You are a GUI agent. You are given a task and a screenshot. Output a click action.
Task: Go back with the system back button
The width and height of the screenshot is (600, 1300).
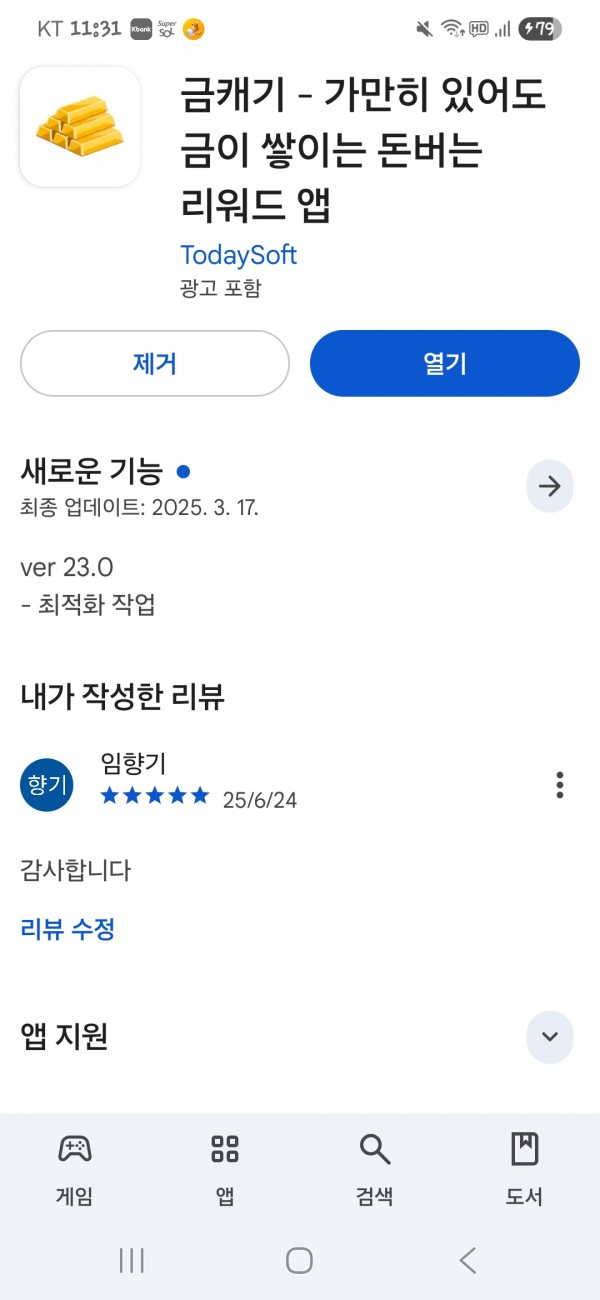coord(467,1260)
